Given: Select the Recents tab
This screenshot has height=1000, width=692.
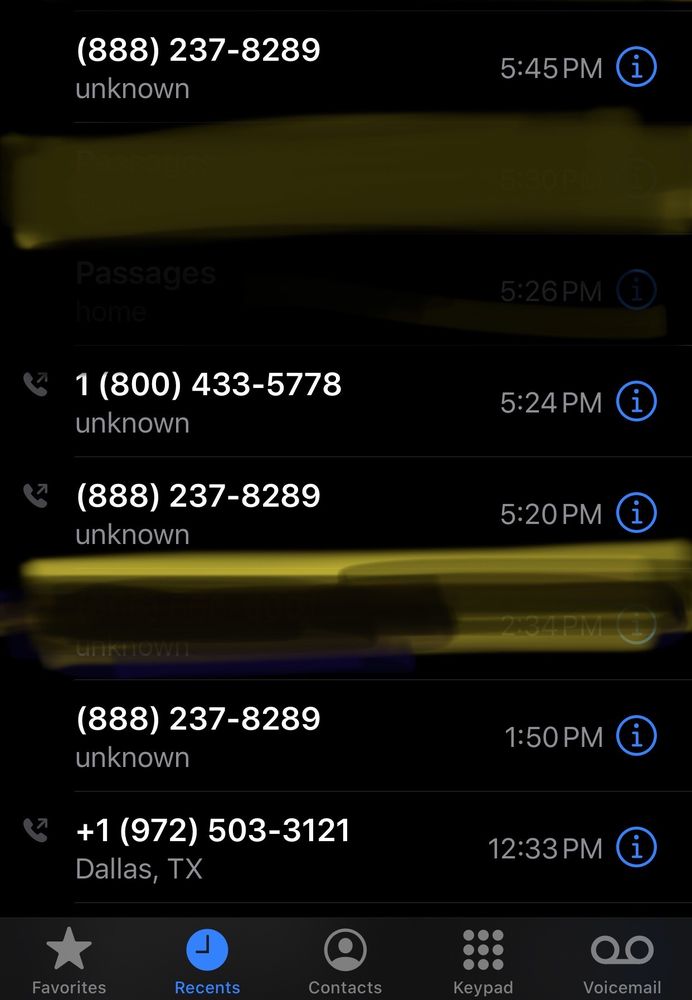Looking at the screenshot, I should [207, 961].
